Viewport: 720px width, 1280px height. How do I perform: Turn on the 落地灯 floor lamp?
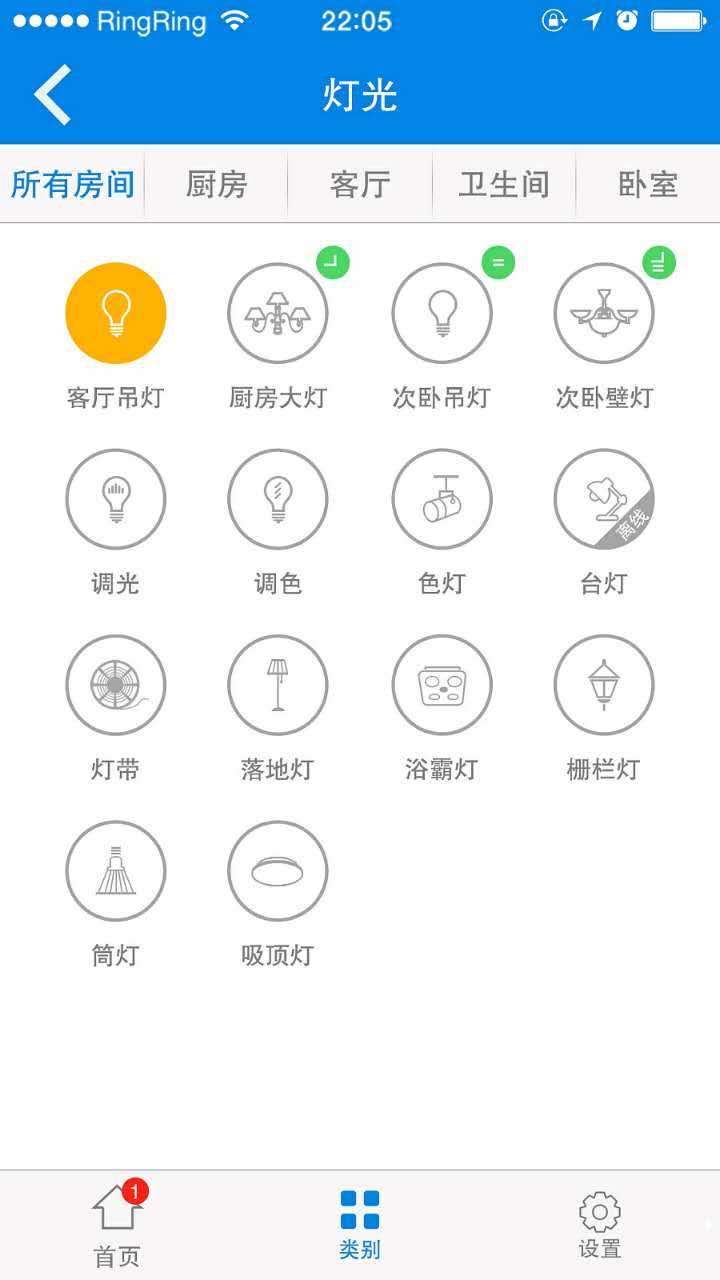(x=278, y=685)
